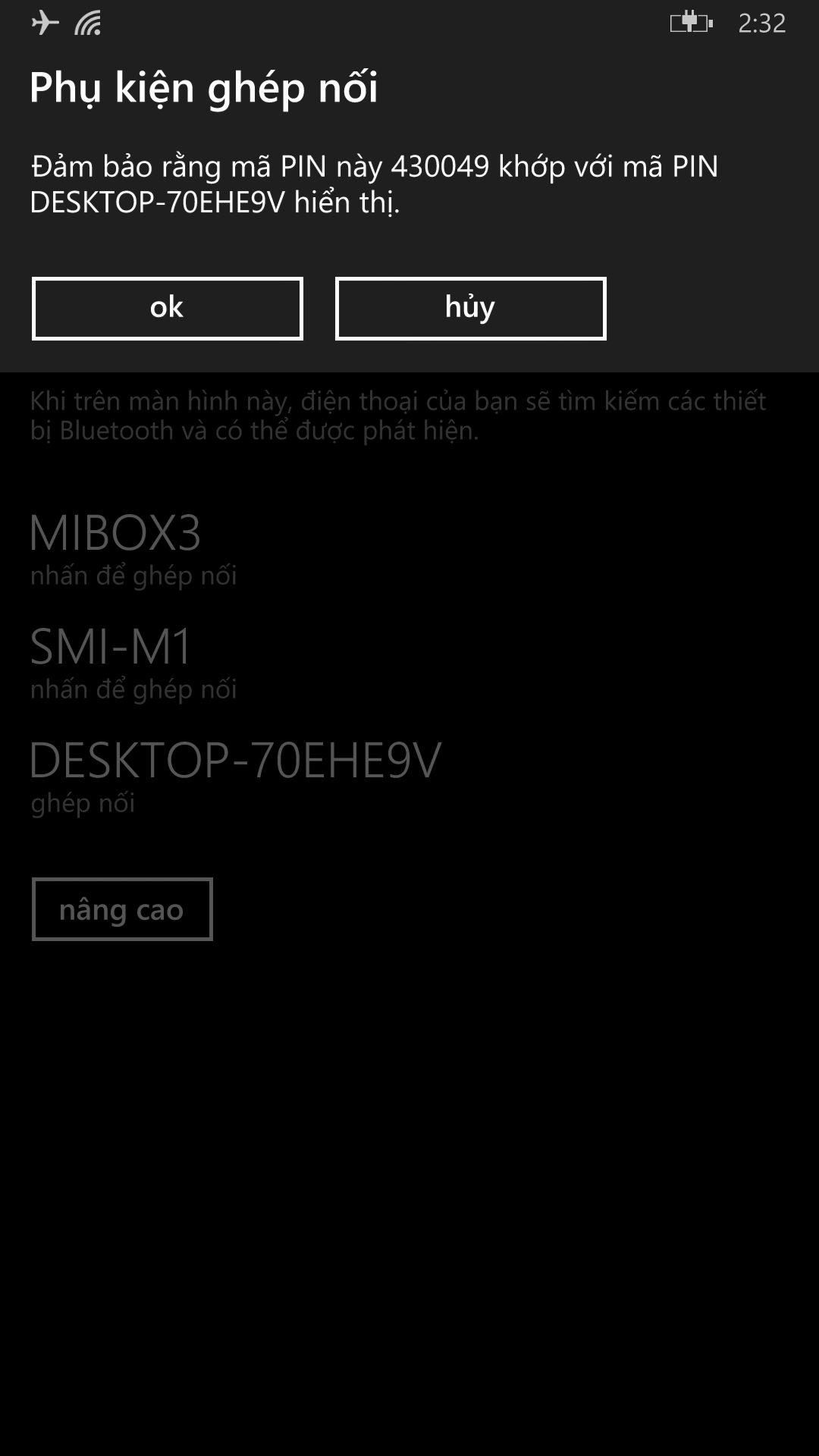Cancel pairing with the hủy button
This screenshot has width=819, height=1456.
click(471, 309)
